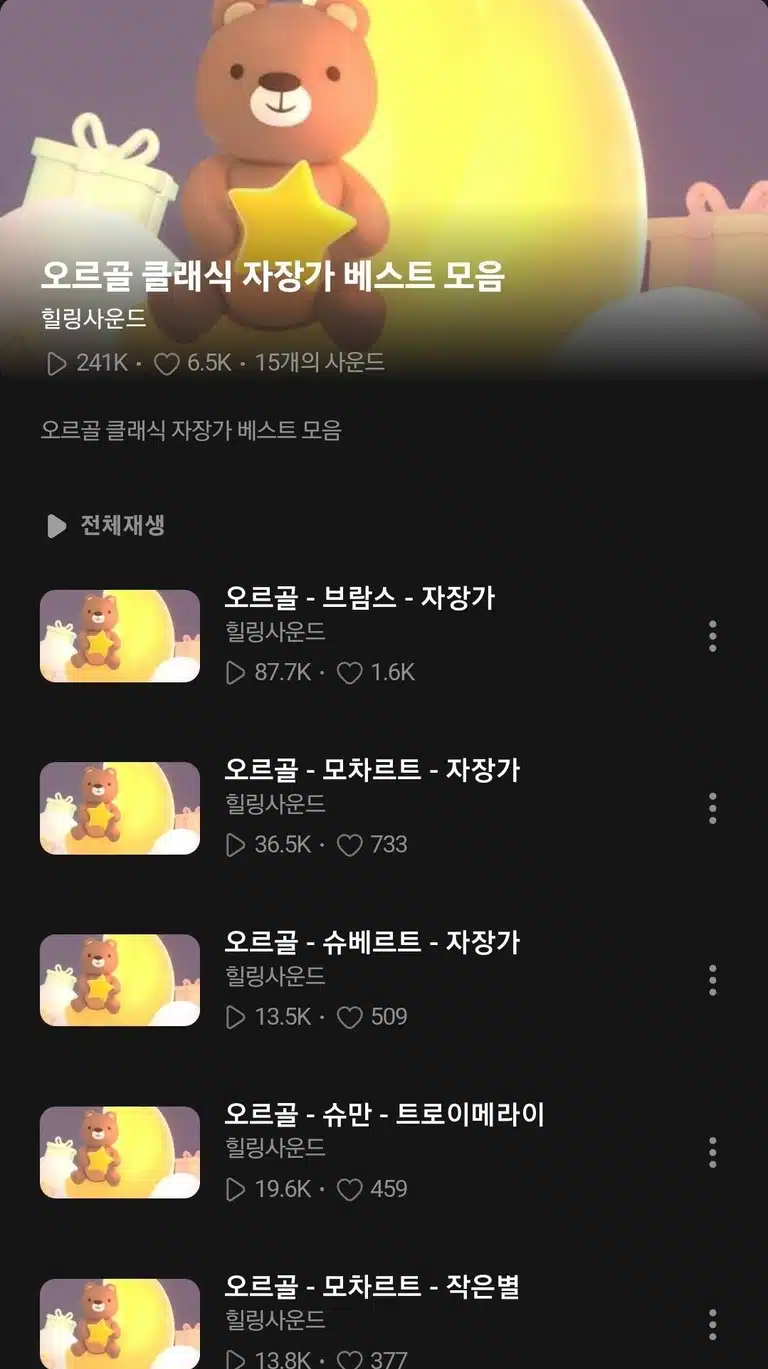Image resolution: width=768 pixels, height=1369 pixels.
Task: Open more options for 모차르트 작은별
Action: (712, 1324)
